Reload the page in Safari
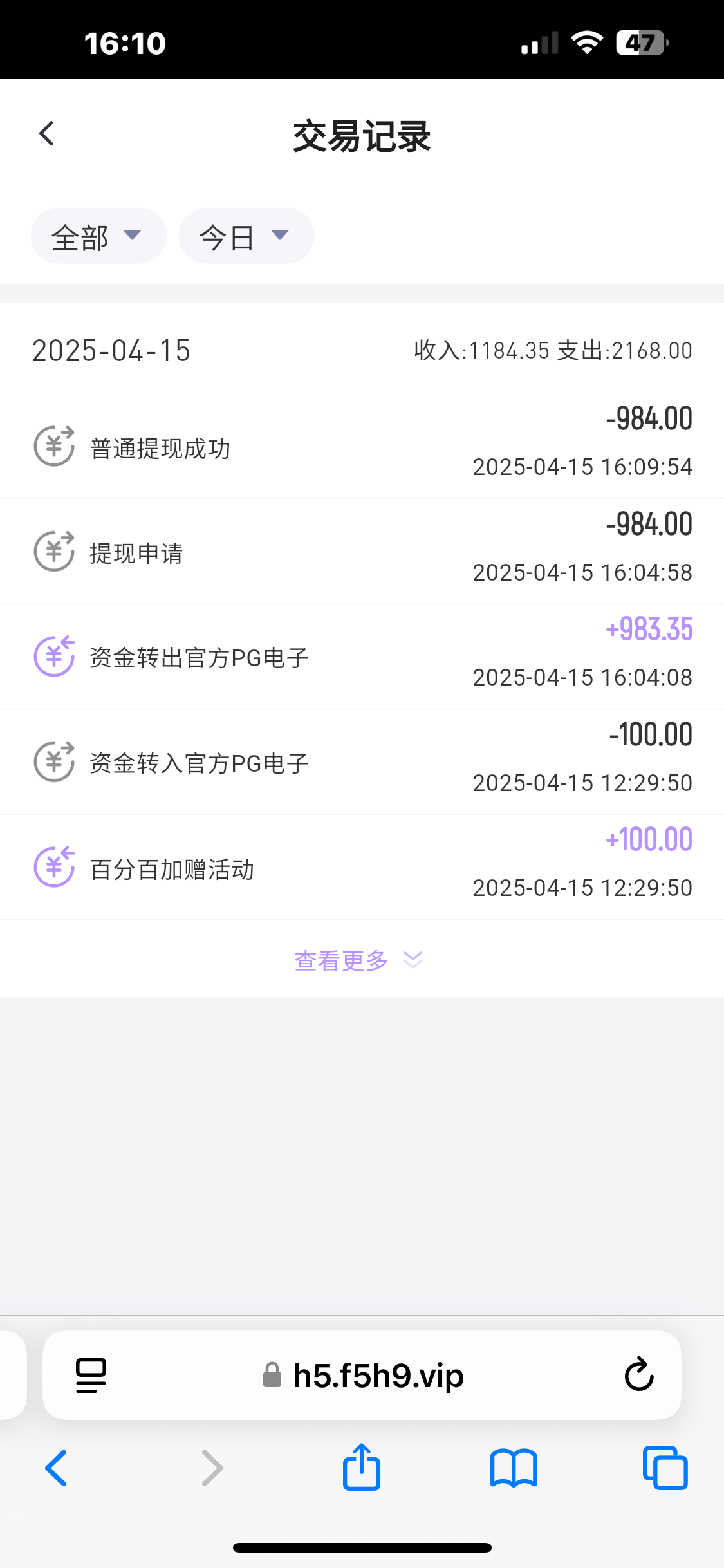 [x=638, y=1375]
